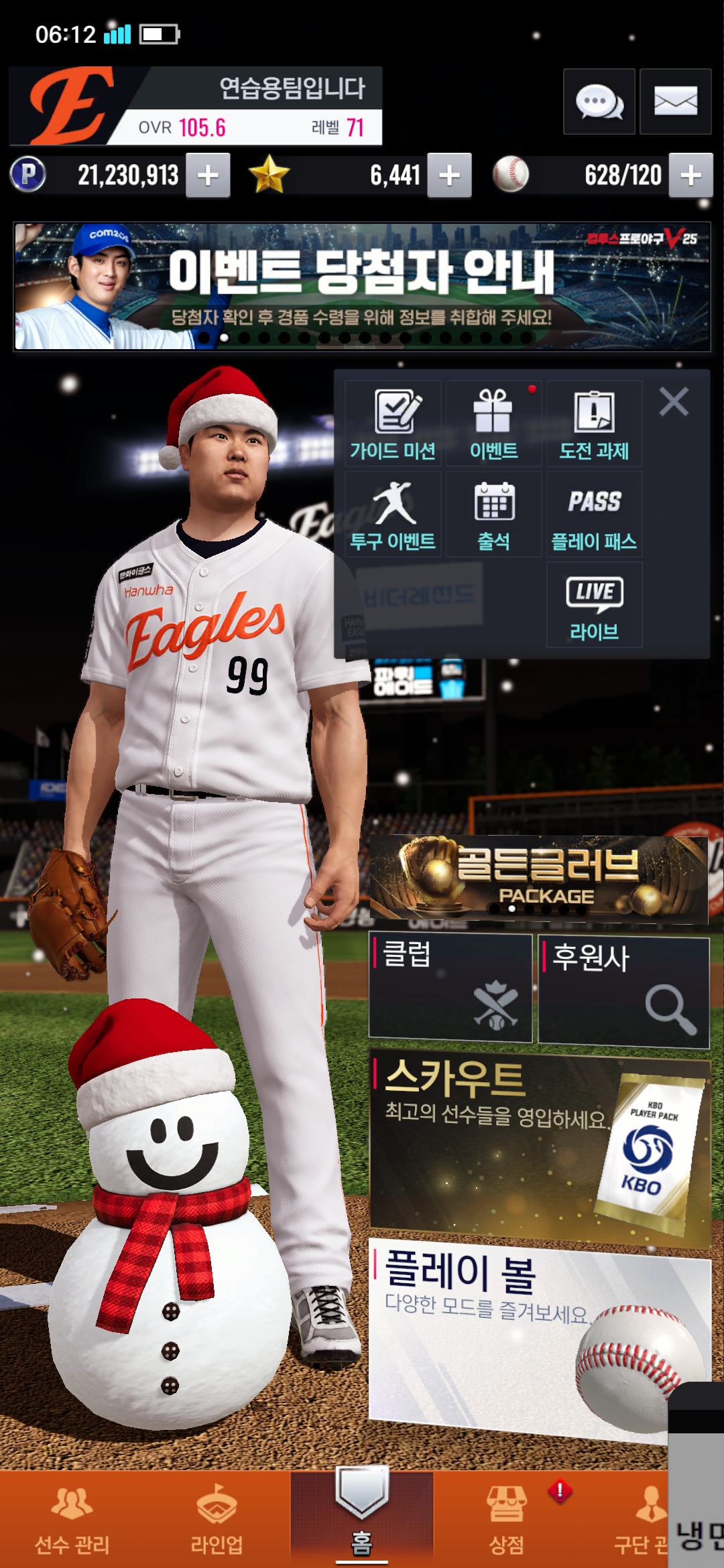
Task: Open the 스카우트 card
Action: [540, 1147]
